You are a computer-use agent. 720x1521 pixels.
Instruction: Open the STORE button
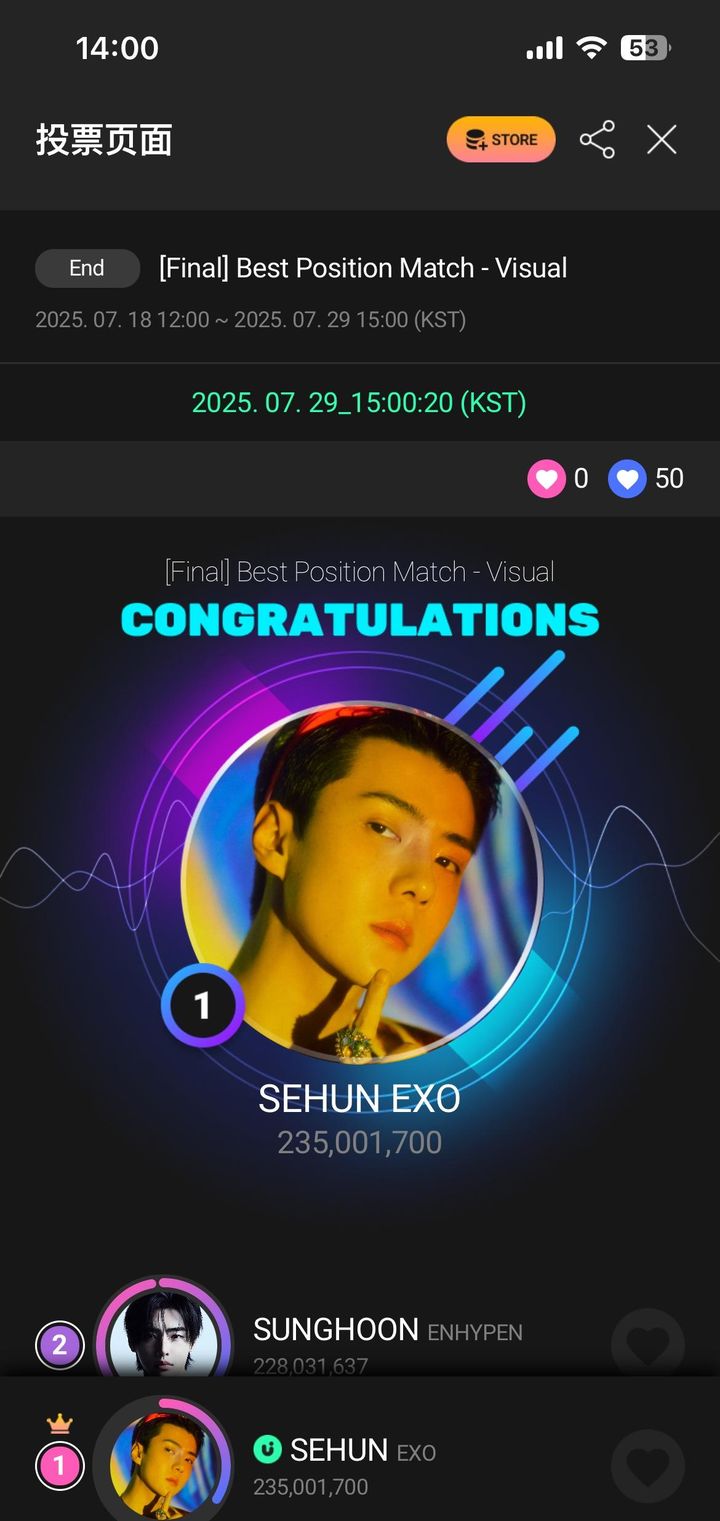coord(500,140)
